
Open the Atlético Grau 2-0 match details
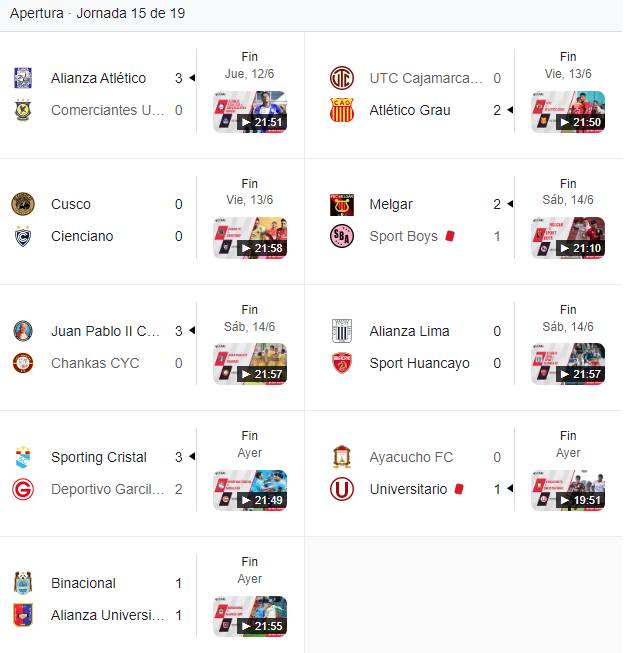(x=420, y=94)
